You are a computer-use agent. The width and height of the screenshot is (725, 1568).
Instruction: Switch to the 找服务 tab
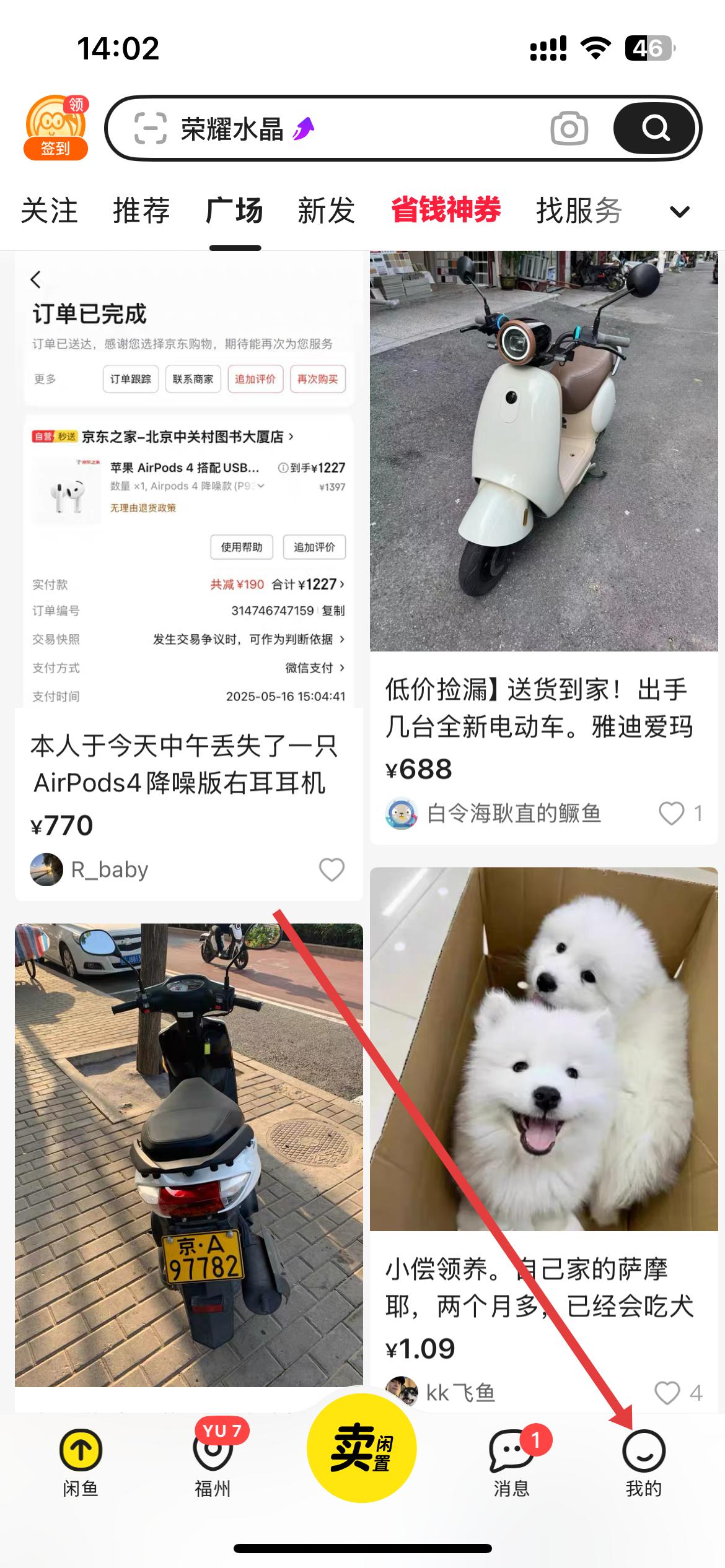pyautogui.click(x=579, y=211)
